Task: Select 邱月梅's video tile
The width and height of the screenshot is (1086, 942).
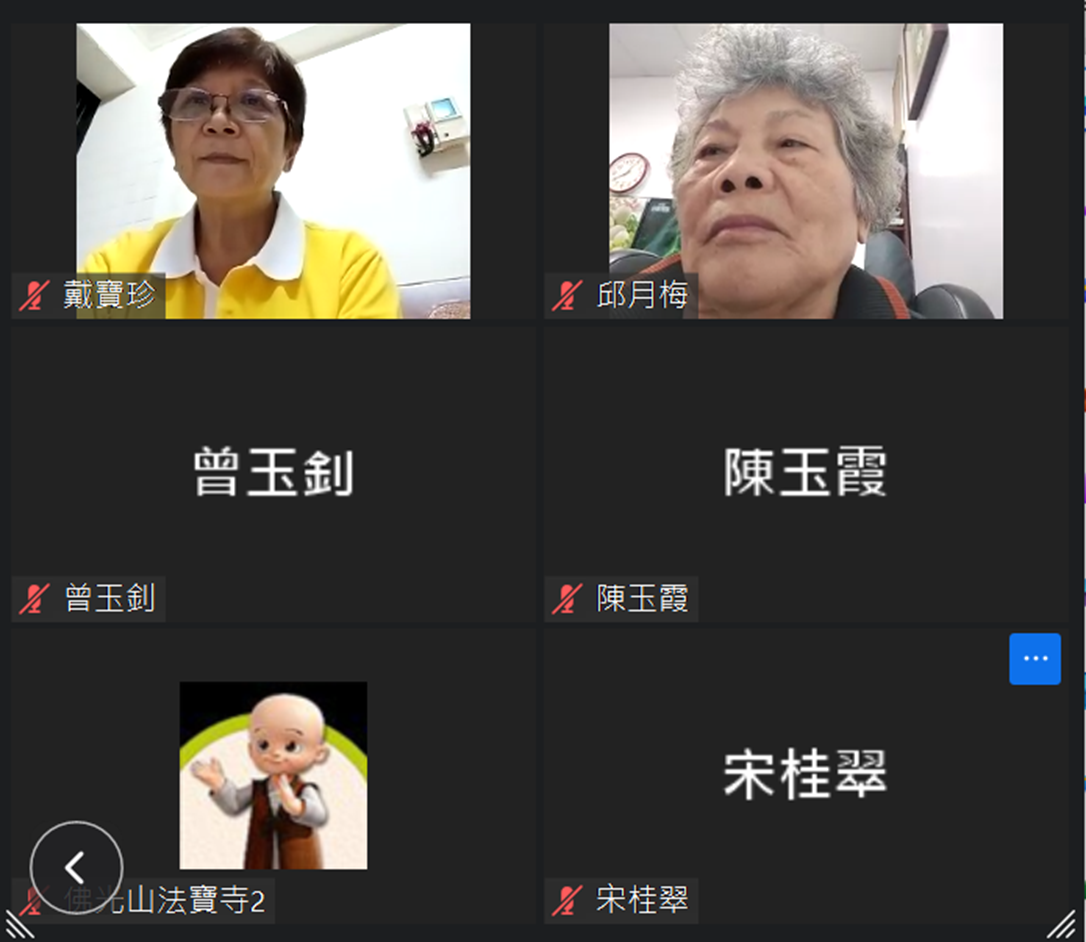Action: [x=806, y=171]
